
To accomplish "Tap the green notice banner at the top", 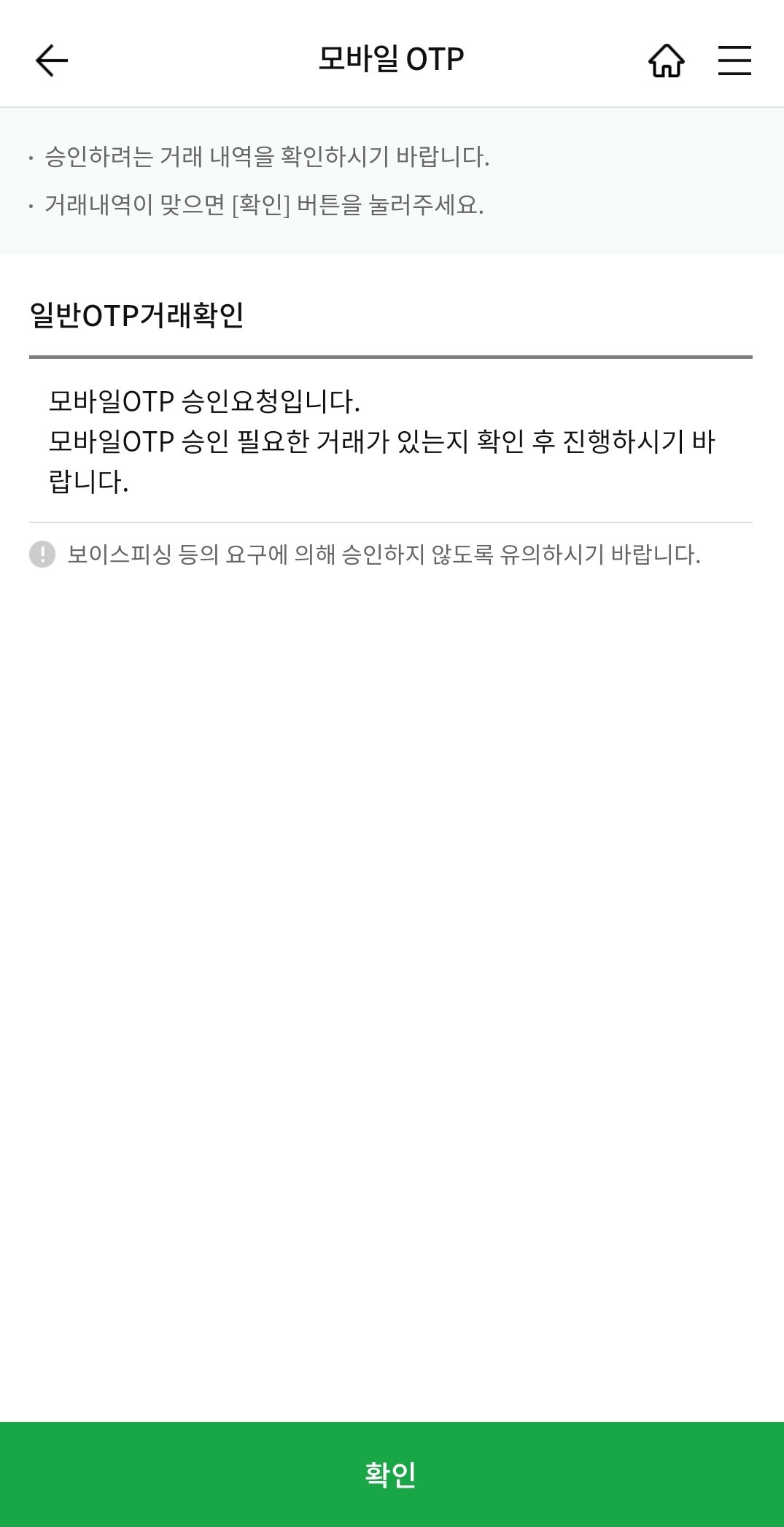I will (392, 180).
